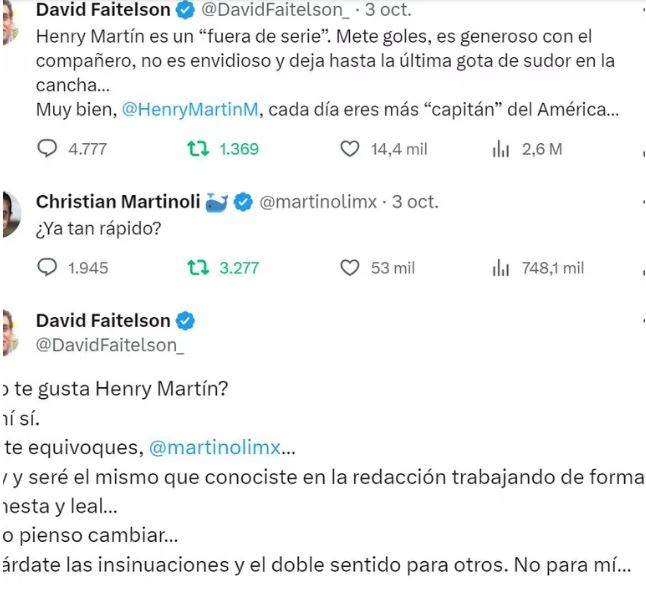
Task: Like Martinoli's tweet with 53 mil likes
Action: click(350, 268)
